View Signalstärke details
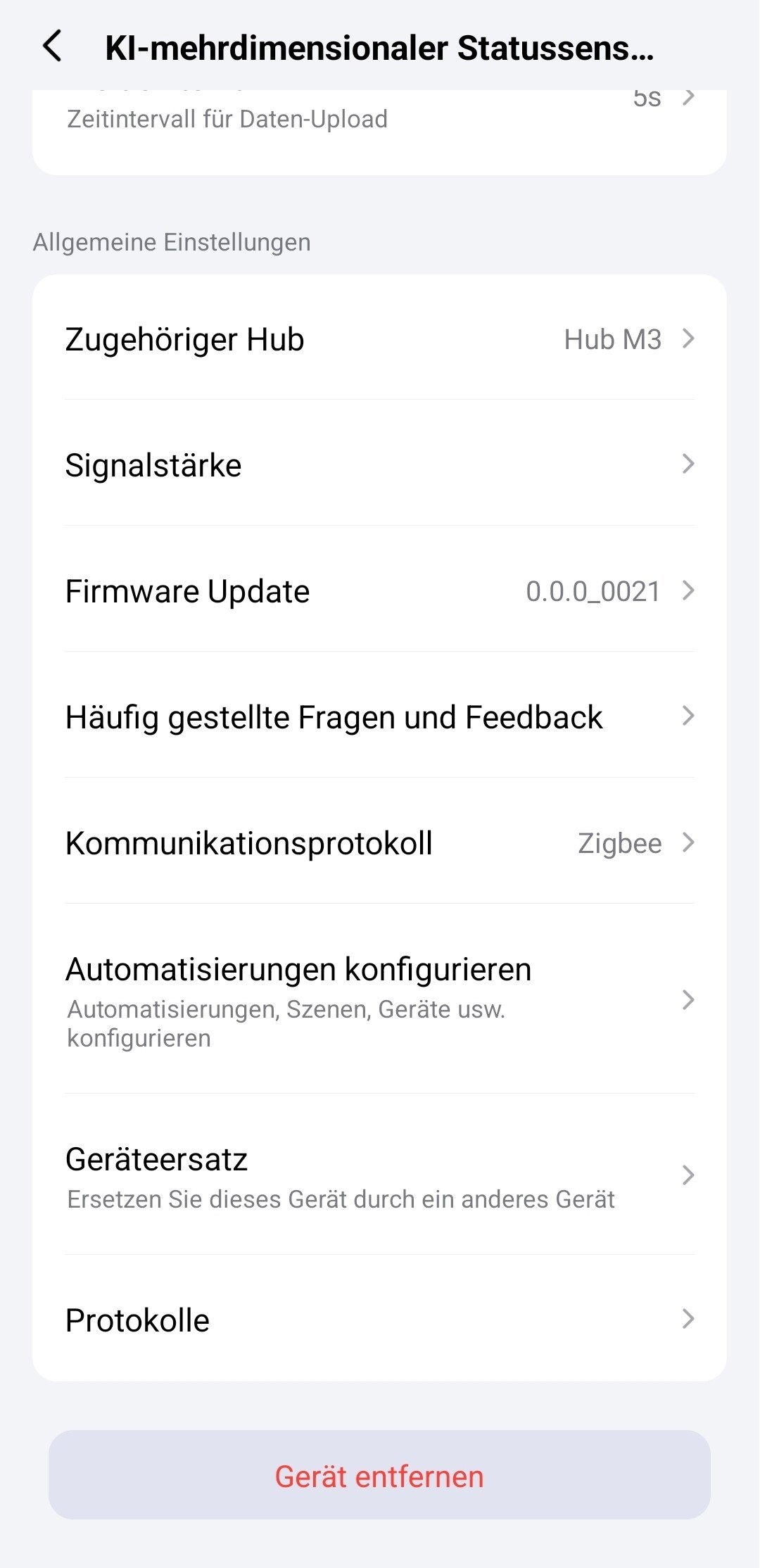This screenshot has width=760, height=1568. (x=379, y=464)
